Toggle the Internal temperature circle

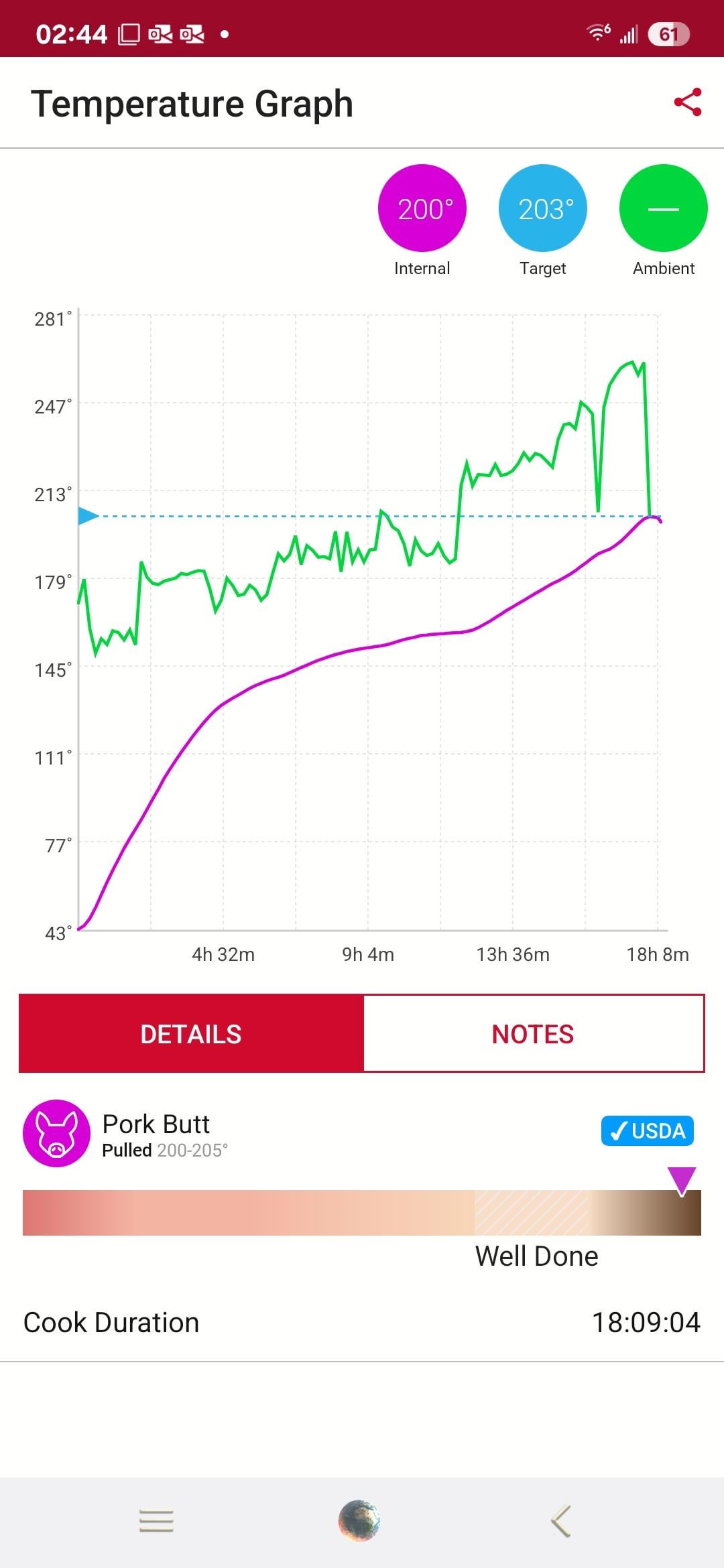point(422,208)
